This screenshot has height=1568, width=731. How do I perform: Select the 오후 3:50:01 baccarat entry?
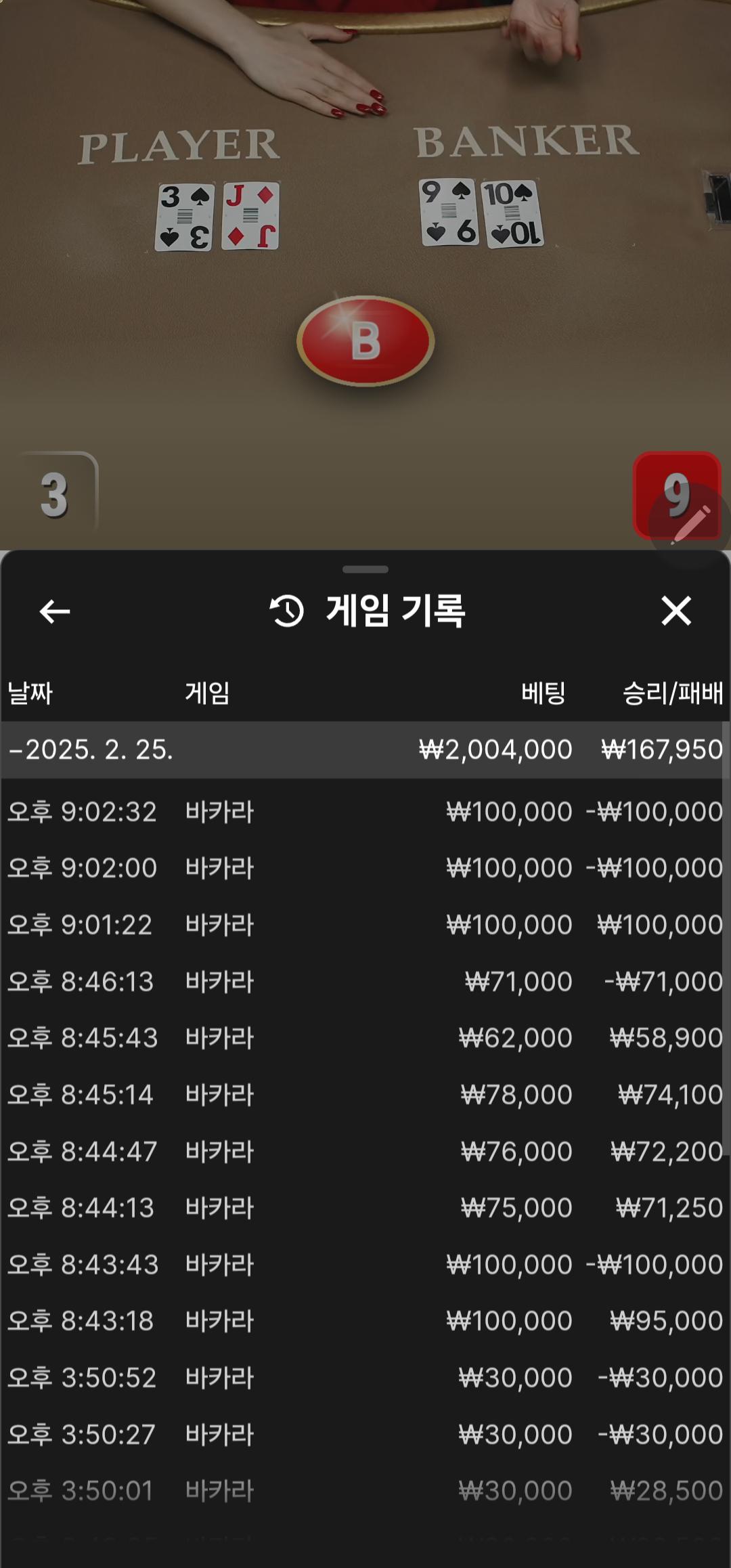365,1491
